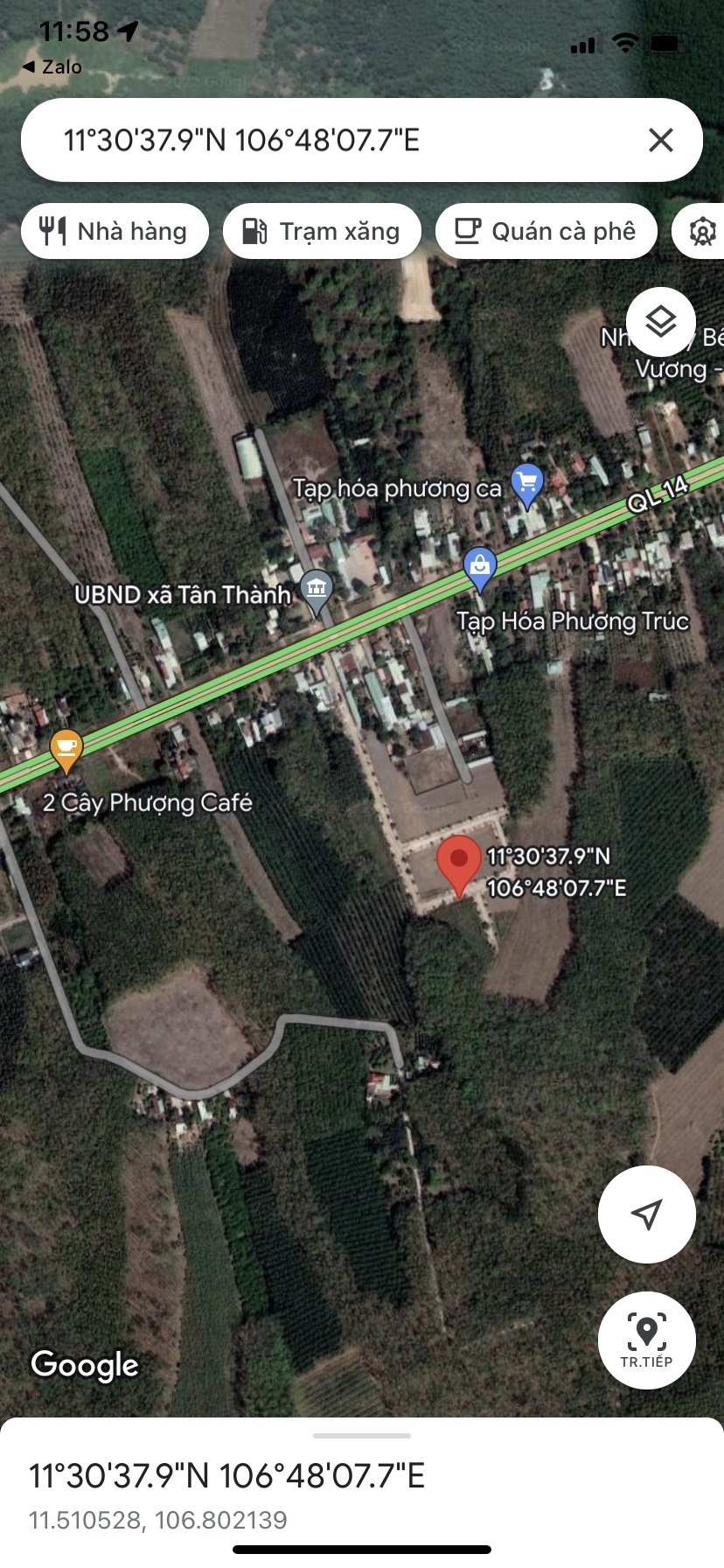Clear the coordinates search with X
The width and height of the screenshot is (724, 1568).
(661, 140)
